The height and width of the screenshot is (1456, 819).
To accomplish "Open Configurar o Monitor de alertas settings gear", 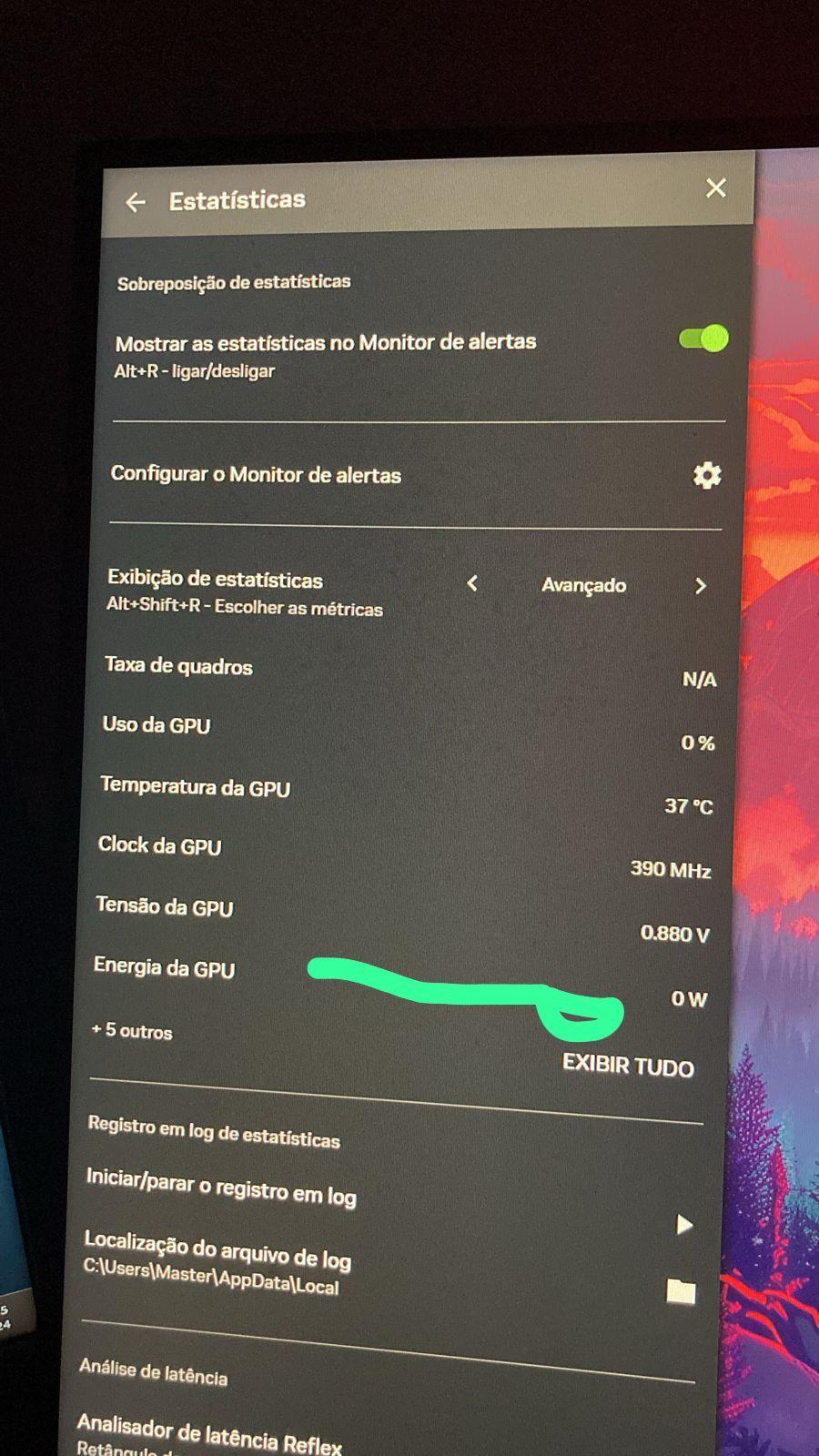I will point(706,475).
